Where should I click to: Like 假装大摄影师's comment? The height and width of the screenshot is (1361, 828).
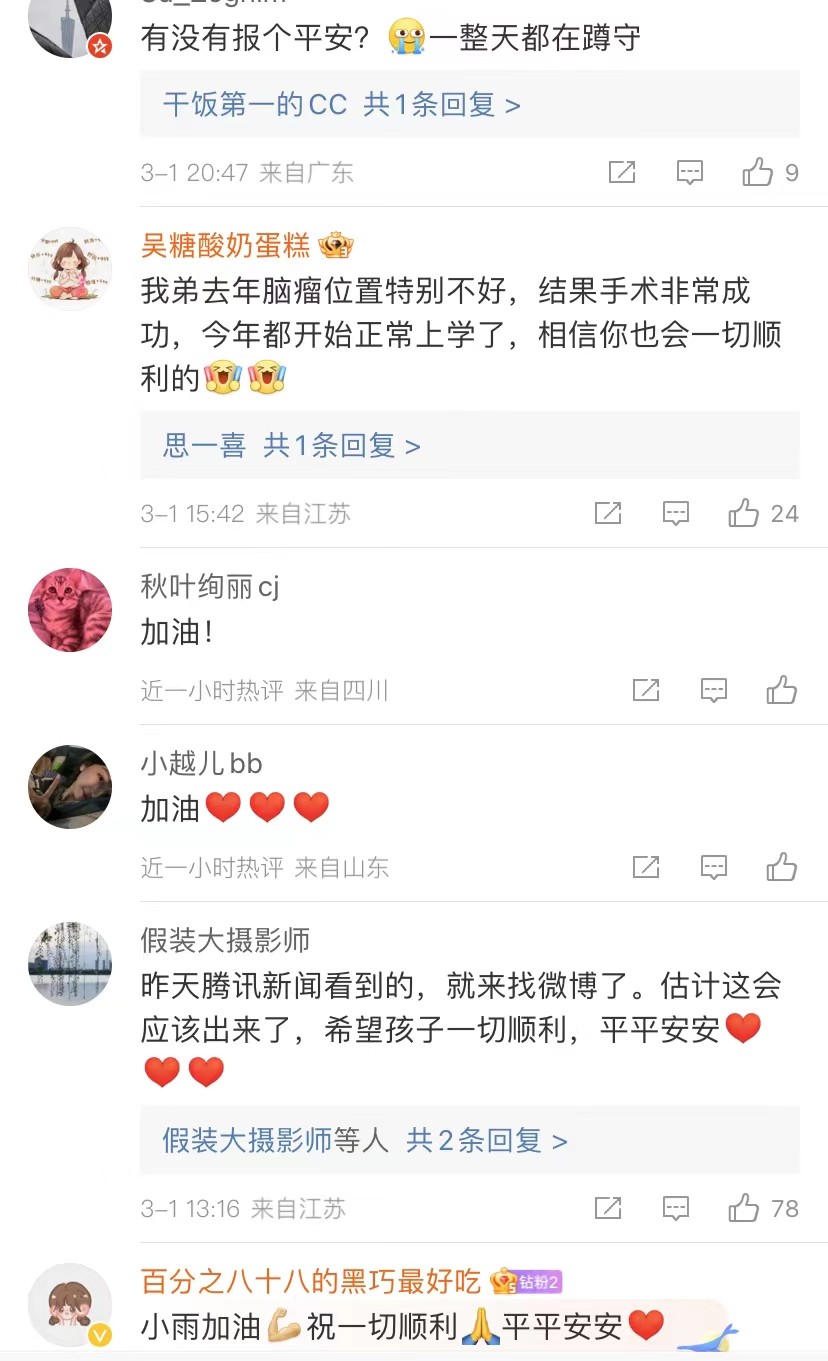pos(744,1208)
